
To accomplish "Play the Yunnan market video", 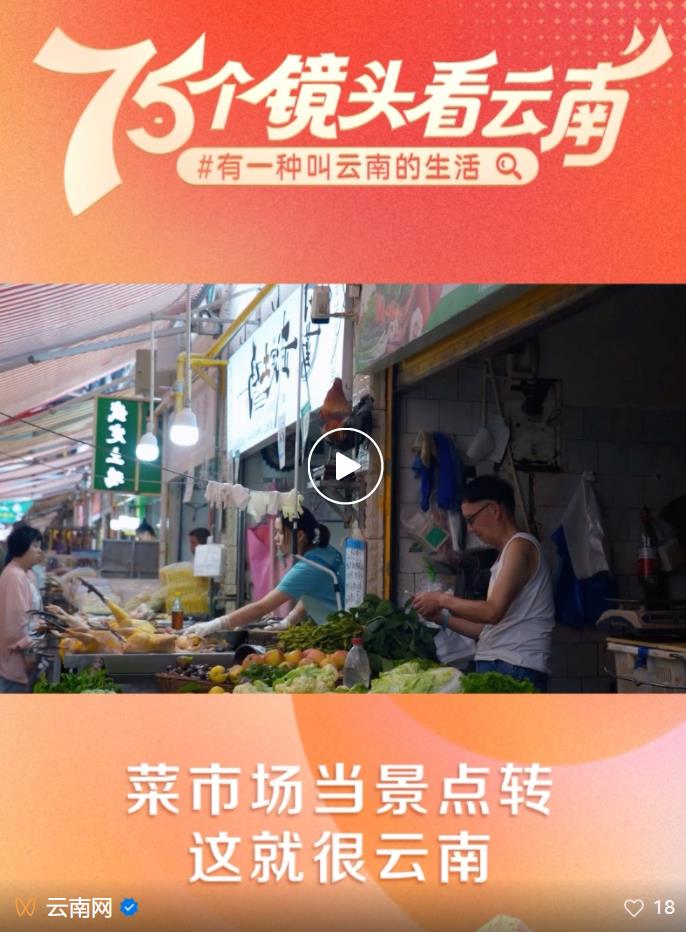I will [x=345, y=466].
